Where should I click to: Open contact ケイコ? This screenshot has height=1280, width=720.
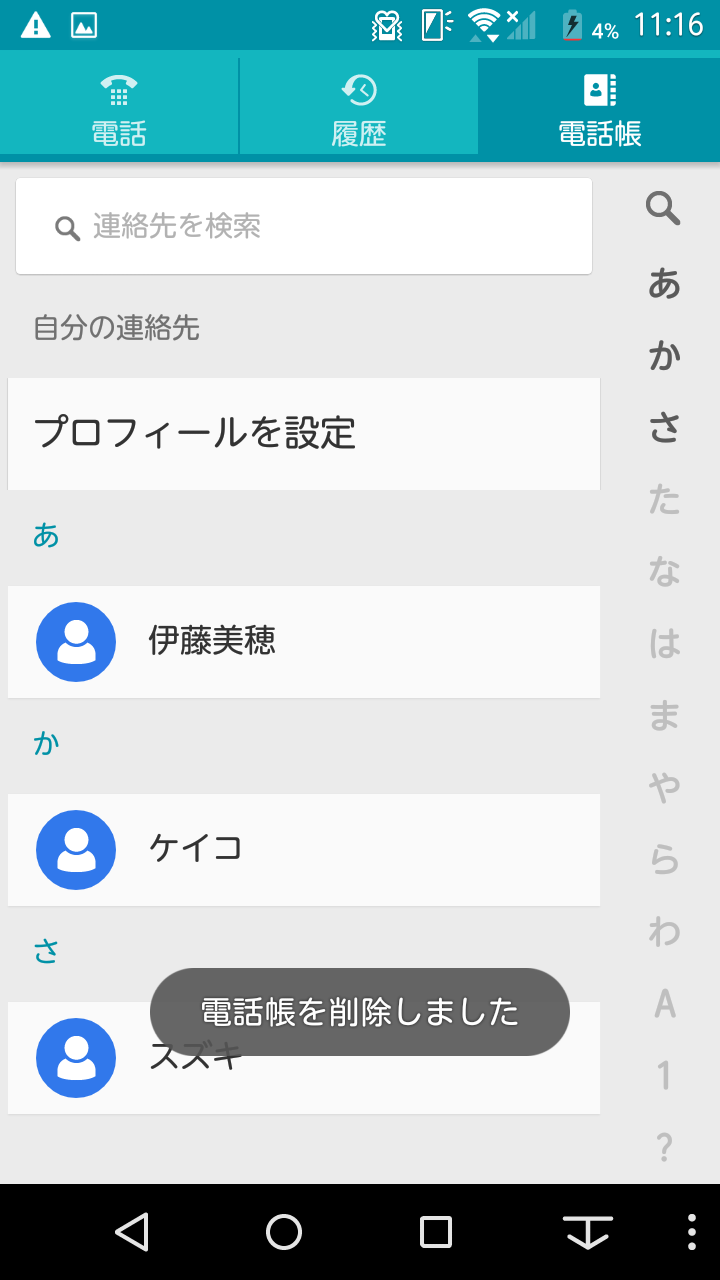304,850
